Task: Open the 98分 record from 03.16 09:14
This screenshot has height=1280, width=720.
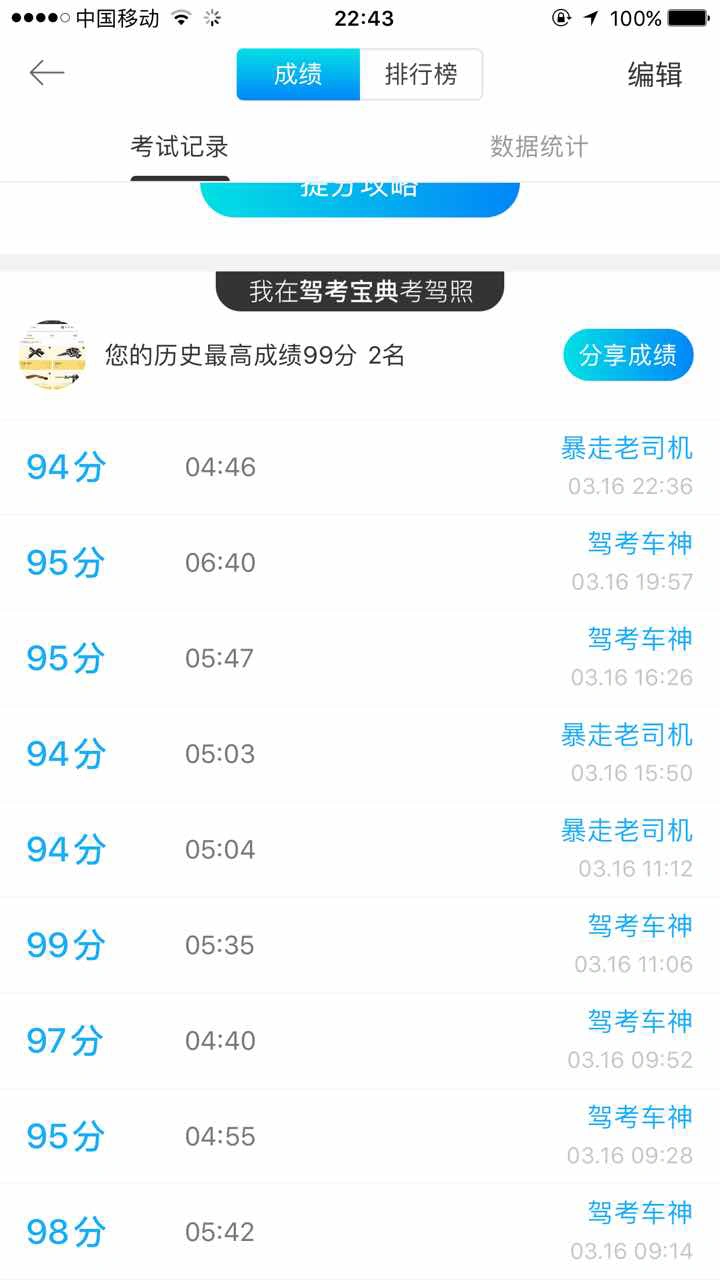Action: [360, 1232]
